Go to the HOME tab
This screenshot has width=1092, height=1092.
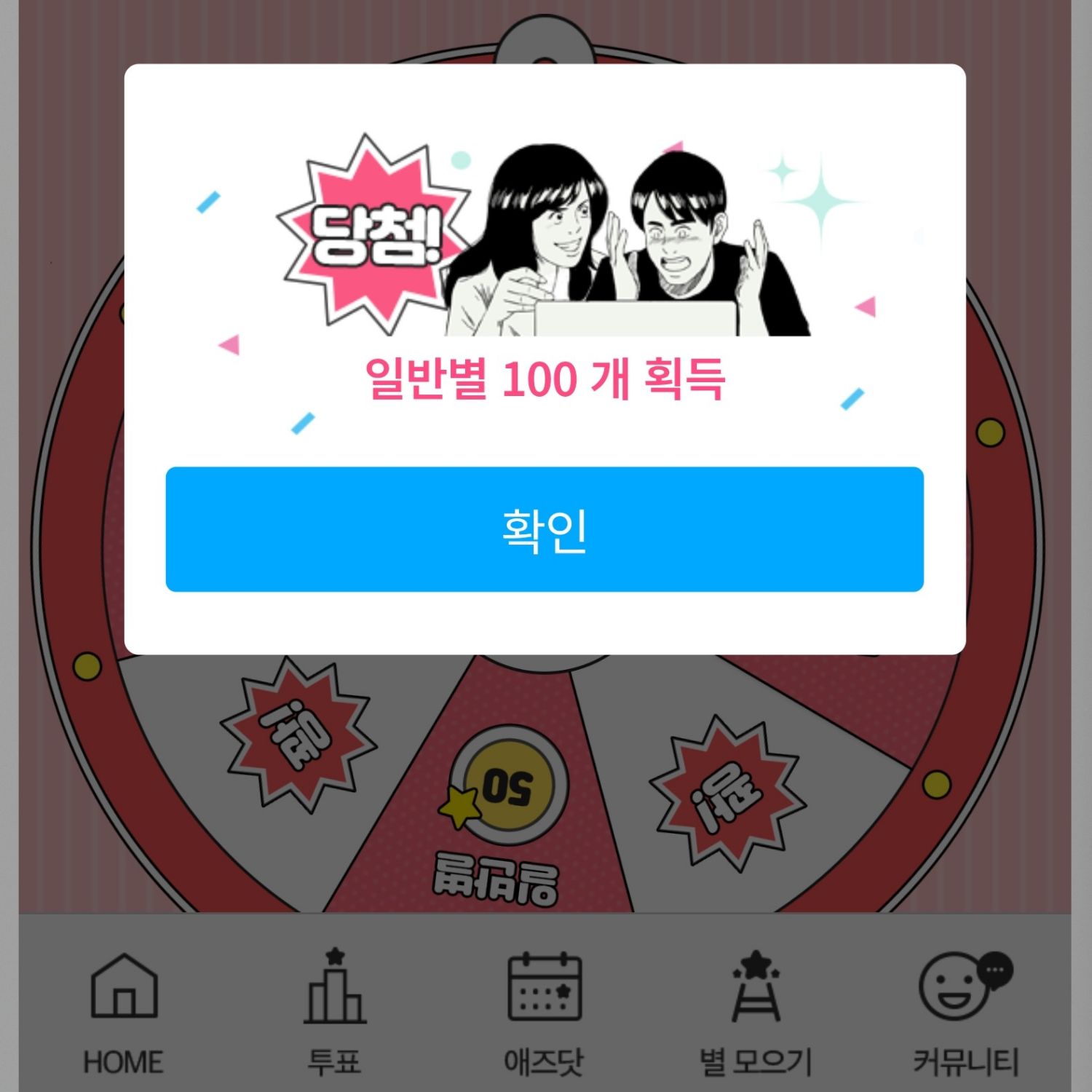(124, 1012)
